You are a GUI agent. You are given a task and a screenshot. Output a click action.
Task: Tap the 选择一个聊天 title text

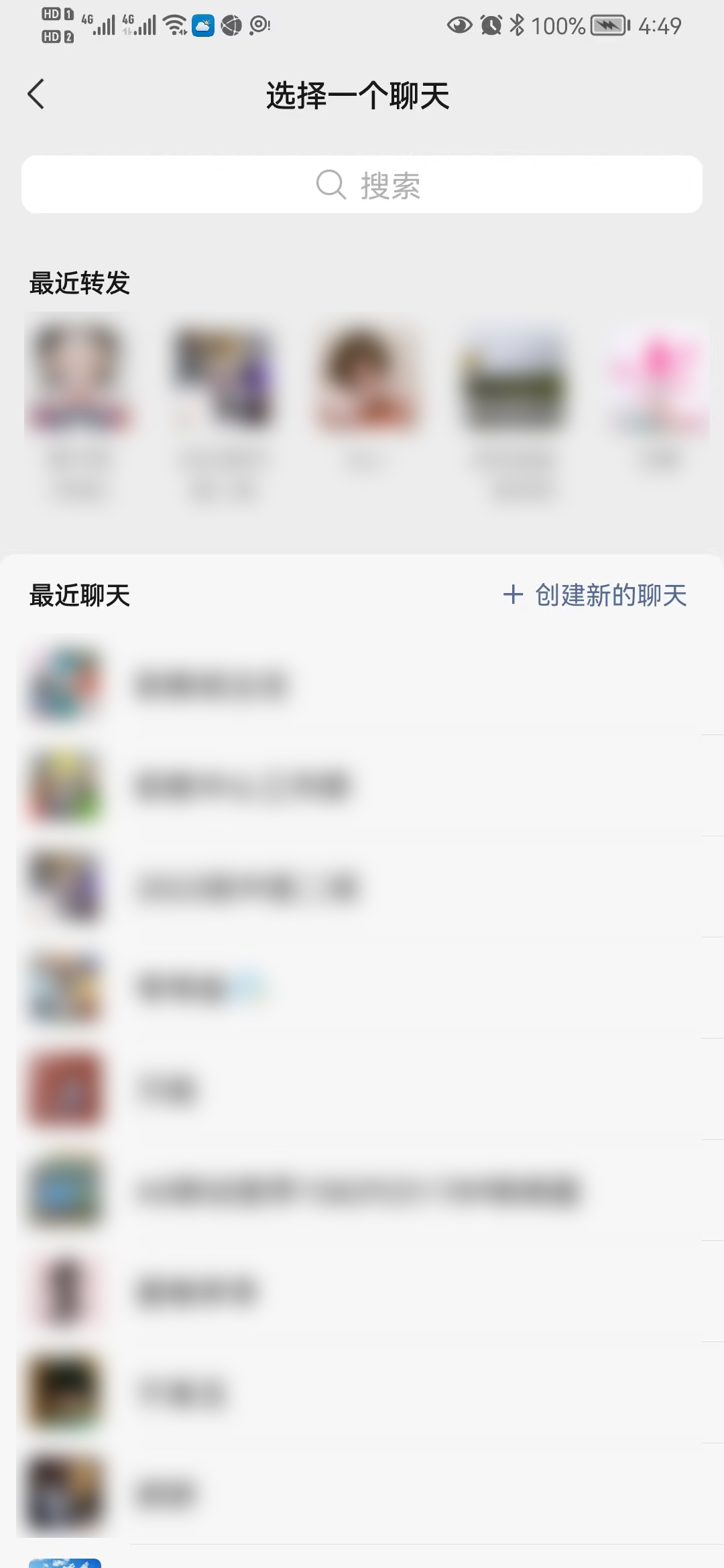point(357,96)
